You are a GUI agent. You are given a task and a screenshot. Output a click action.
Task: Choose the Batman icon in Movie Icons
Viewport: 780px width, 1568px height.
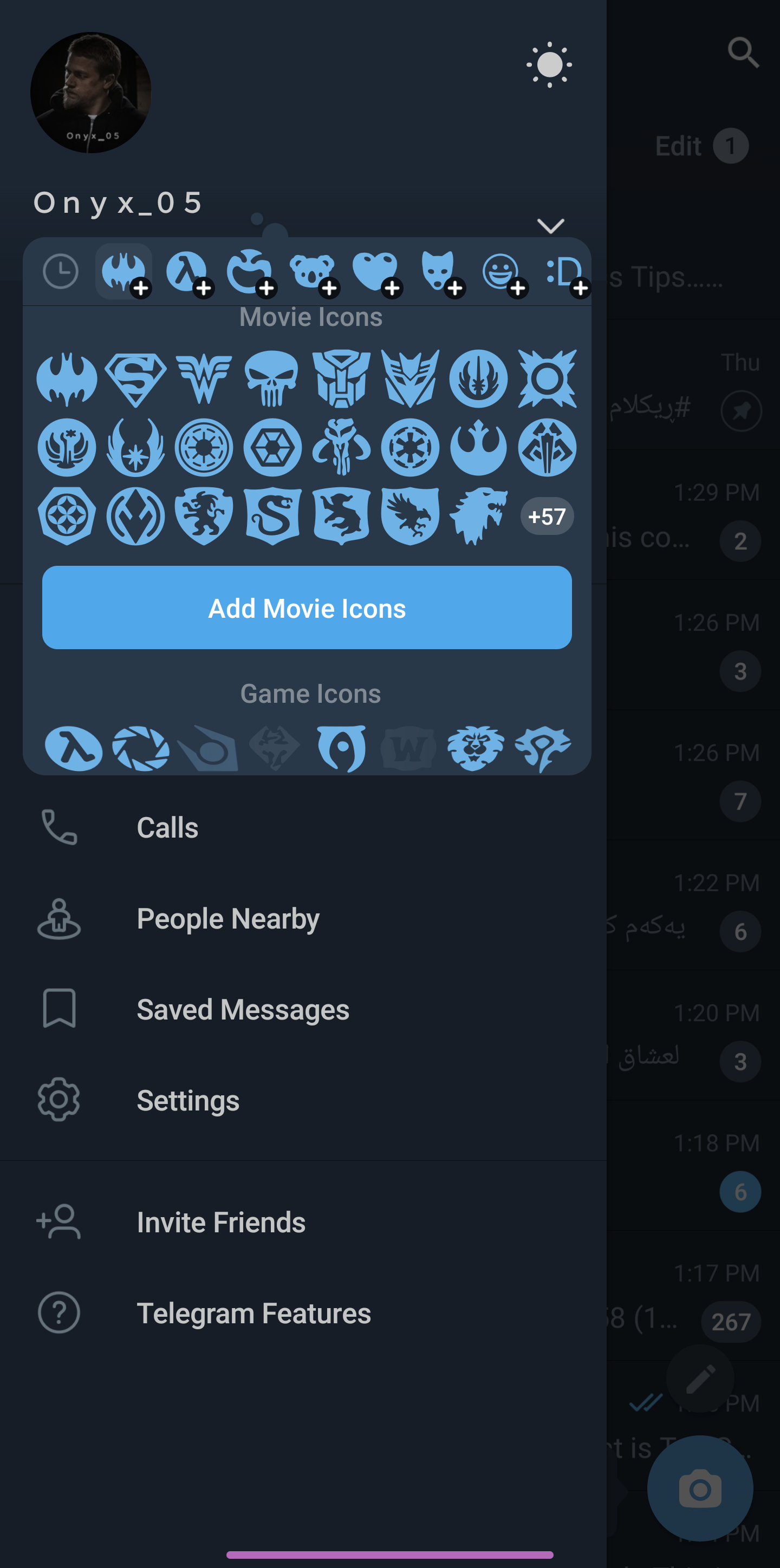click(67, 379)
